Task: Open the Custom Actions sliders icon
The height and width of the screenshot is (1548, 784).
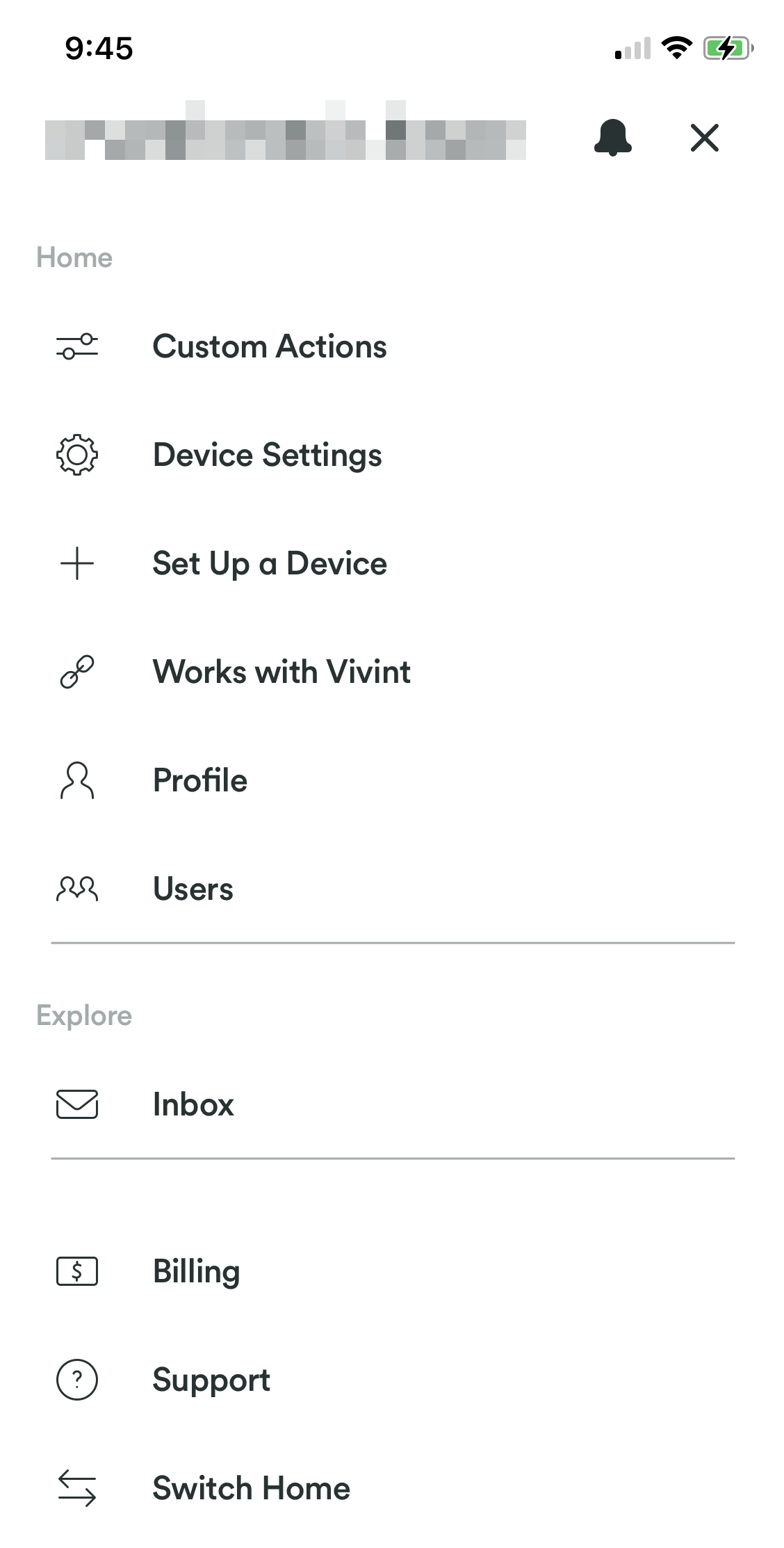Action: [x=76, y=346]
